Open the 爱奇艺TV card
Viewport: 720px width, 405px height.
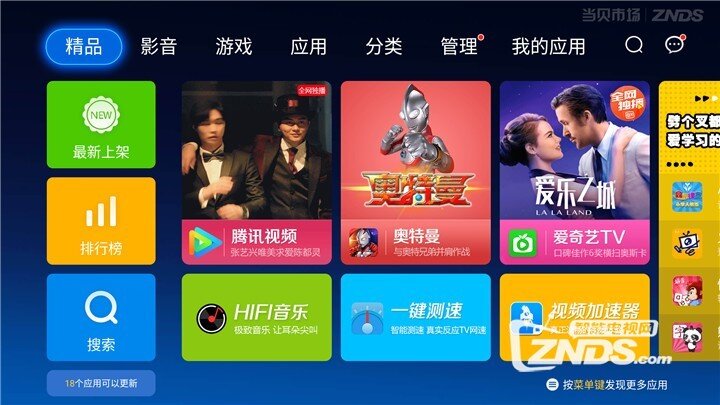574,172
